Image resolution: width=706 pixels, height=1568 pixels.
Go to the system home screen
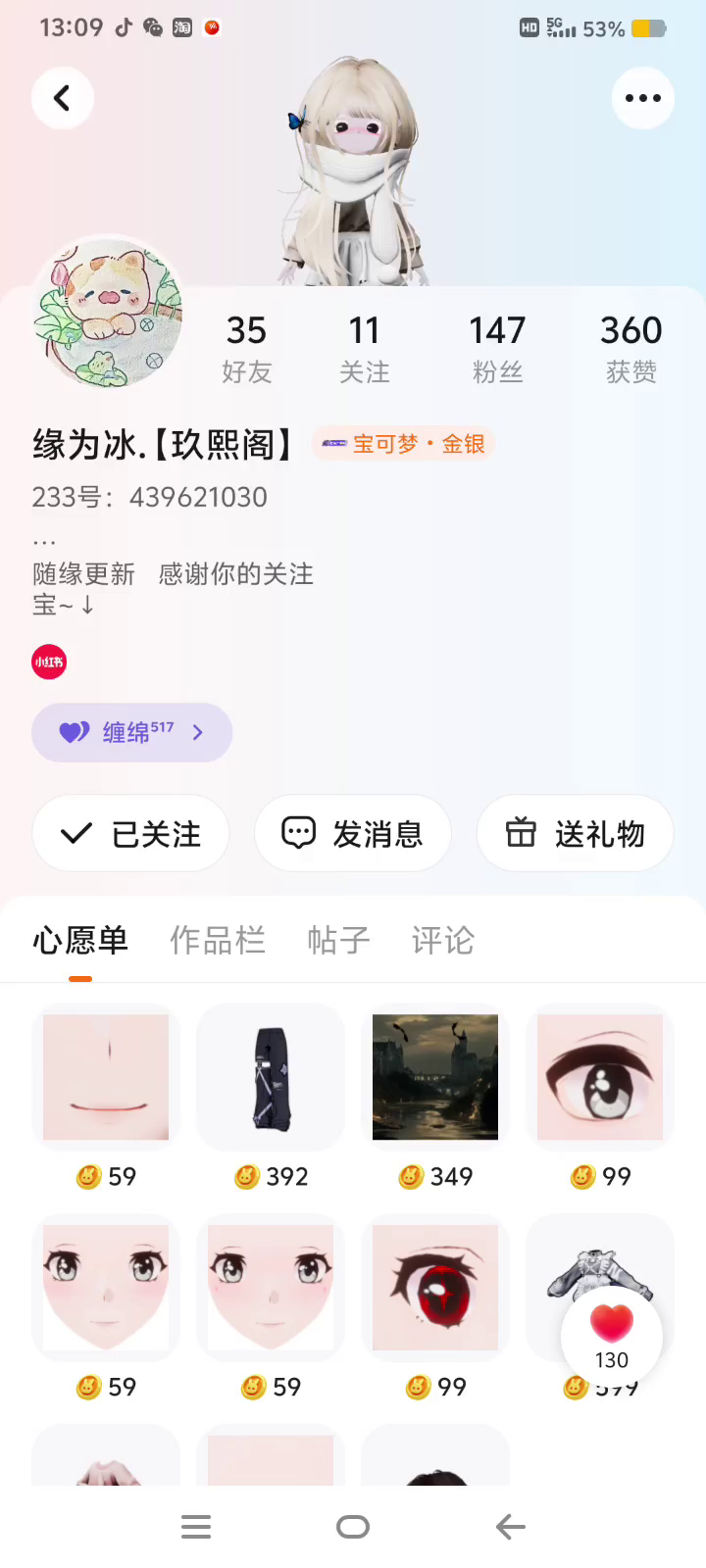coord(353,1527)
